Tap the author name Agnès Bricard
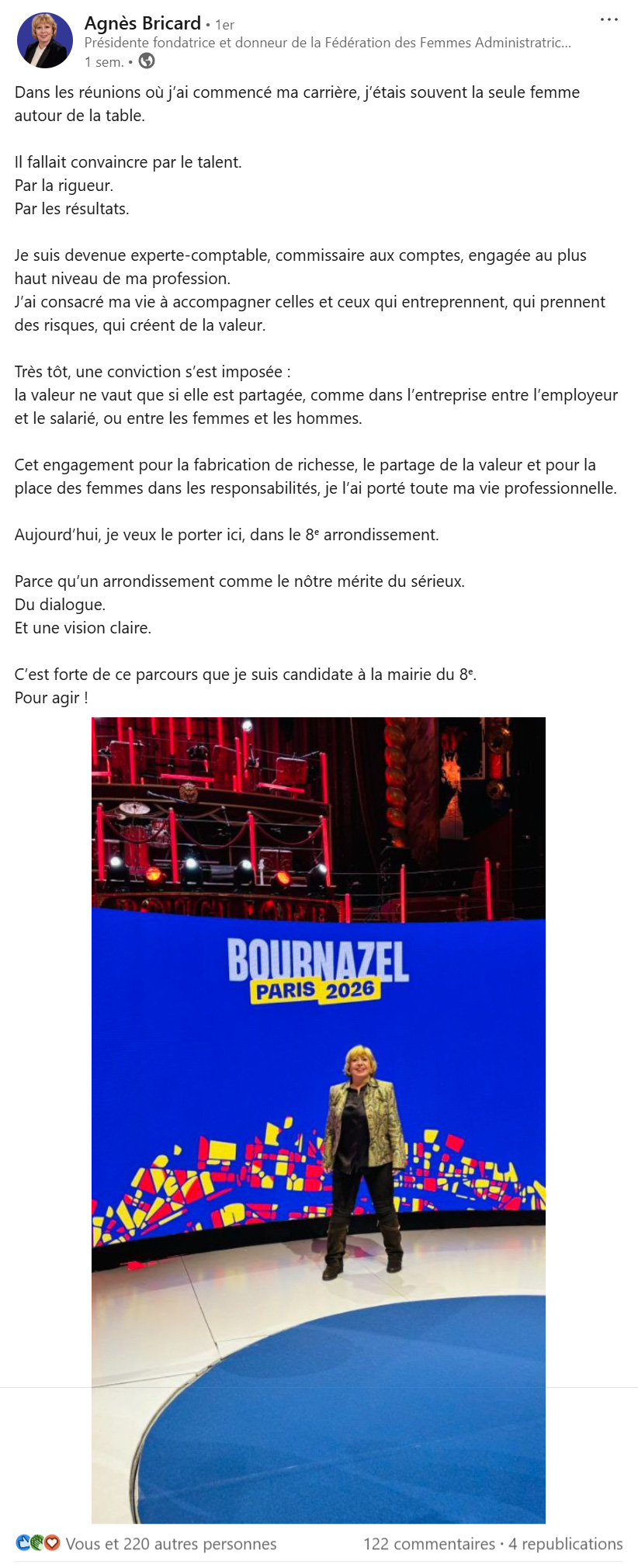 (x=142, y=23)
